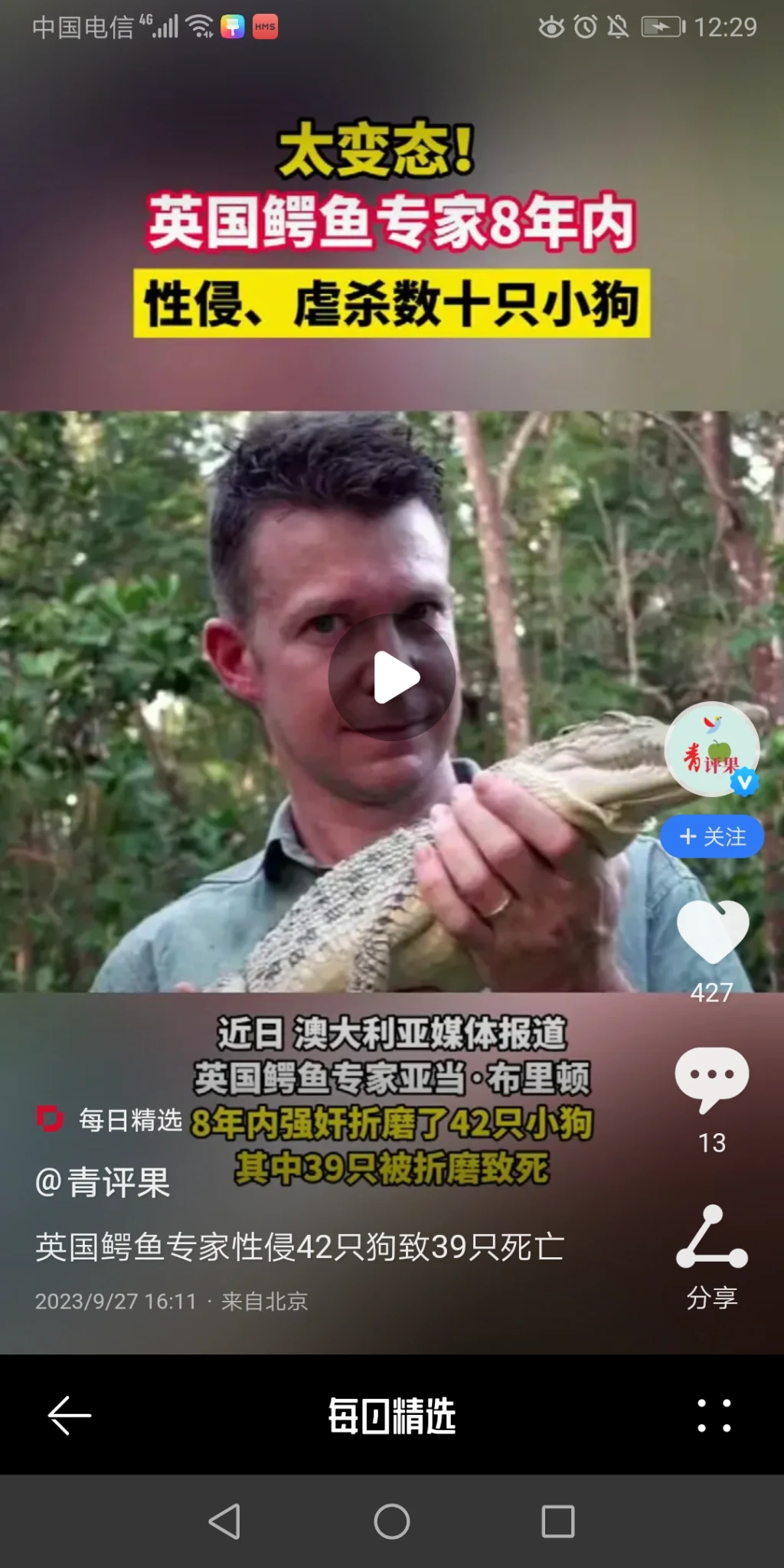Screen dimensions: 784x1568
Task: Open system recent apps
Action: pos(558,1521)
